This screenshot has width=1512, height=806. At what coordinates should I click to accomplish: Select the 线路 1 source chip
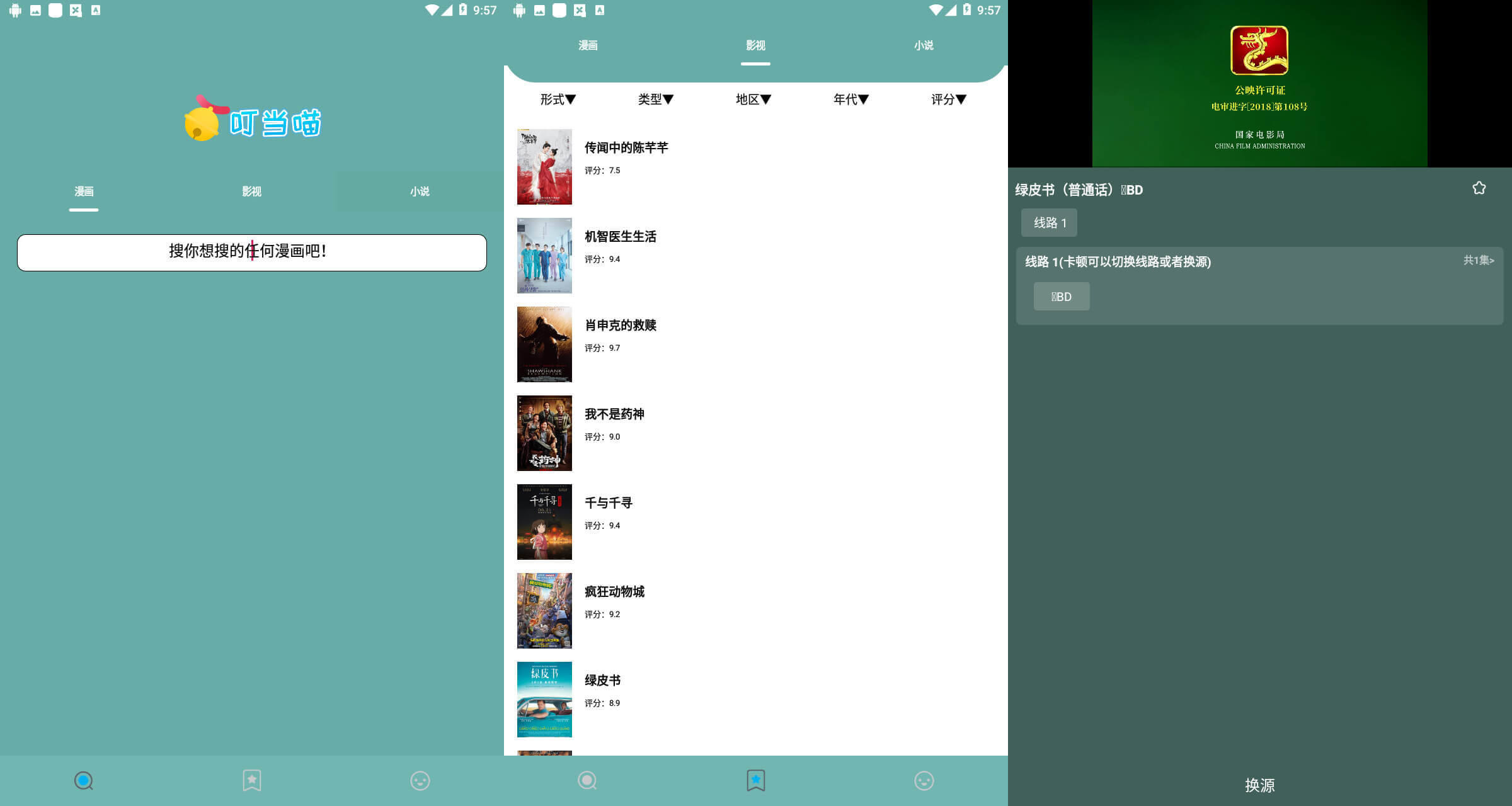tap(1049, 223)
